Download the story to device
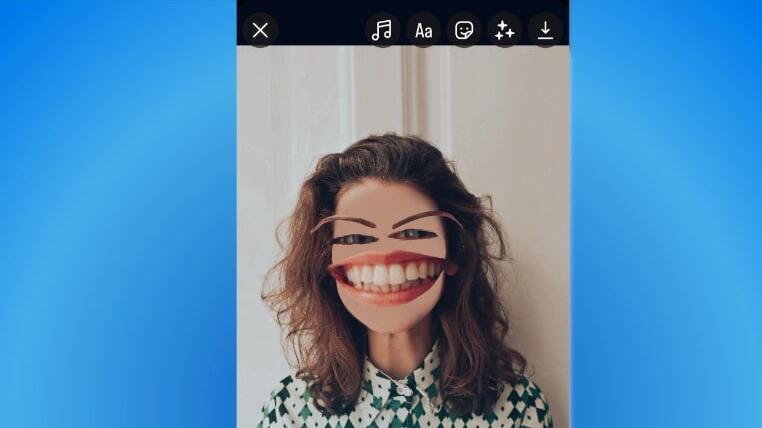This screenshot has height=428, width=762. tap(545, 30)
